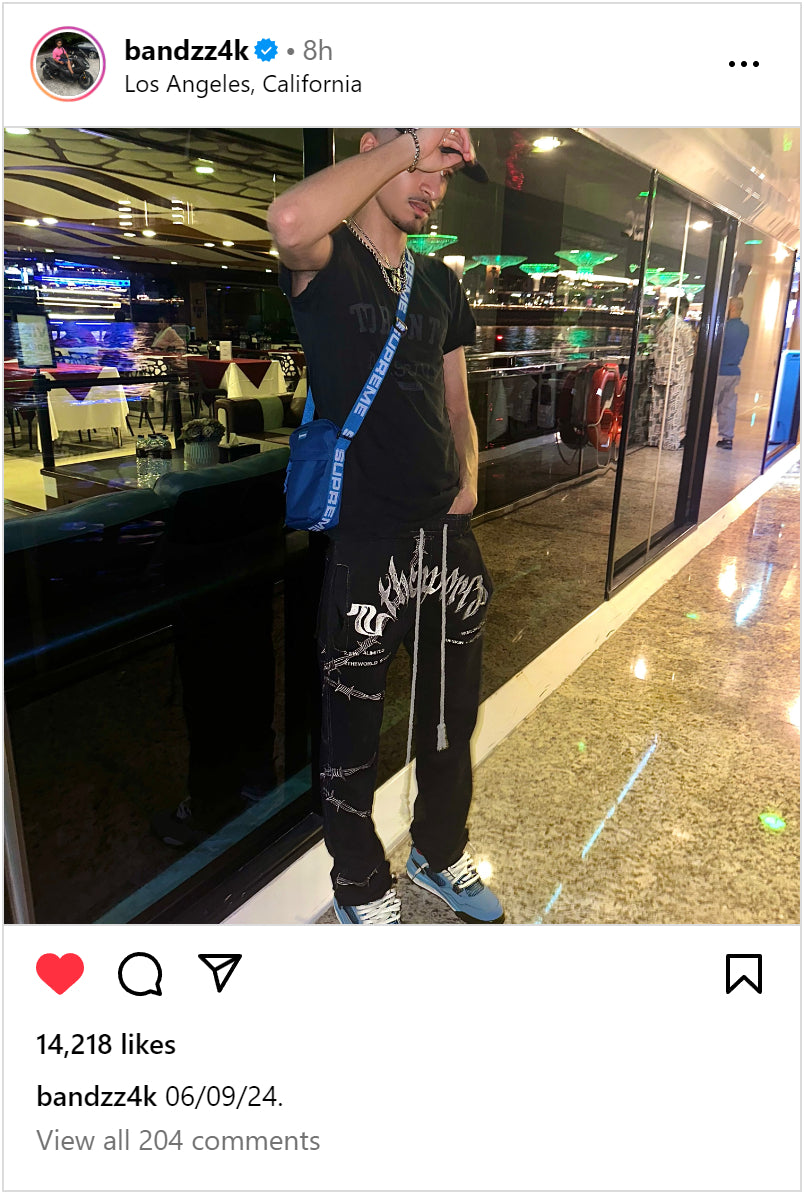This screenshot has width=804, height=1194.
Task: Open bandzz4k's profile picture story
Action: [x=68, y=65]
